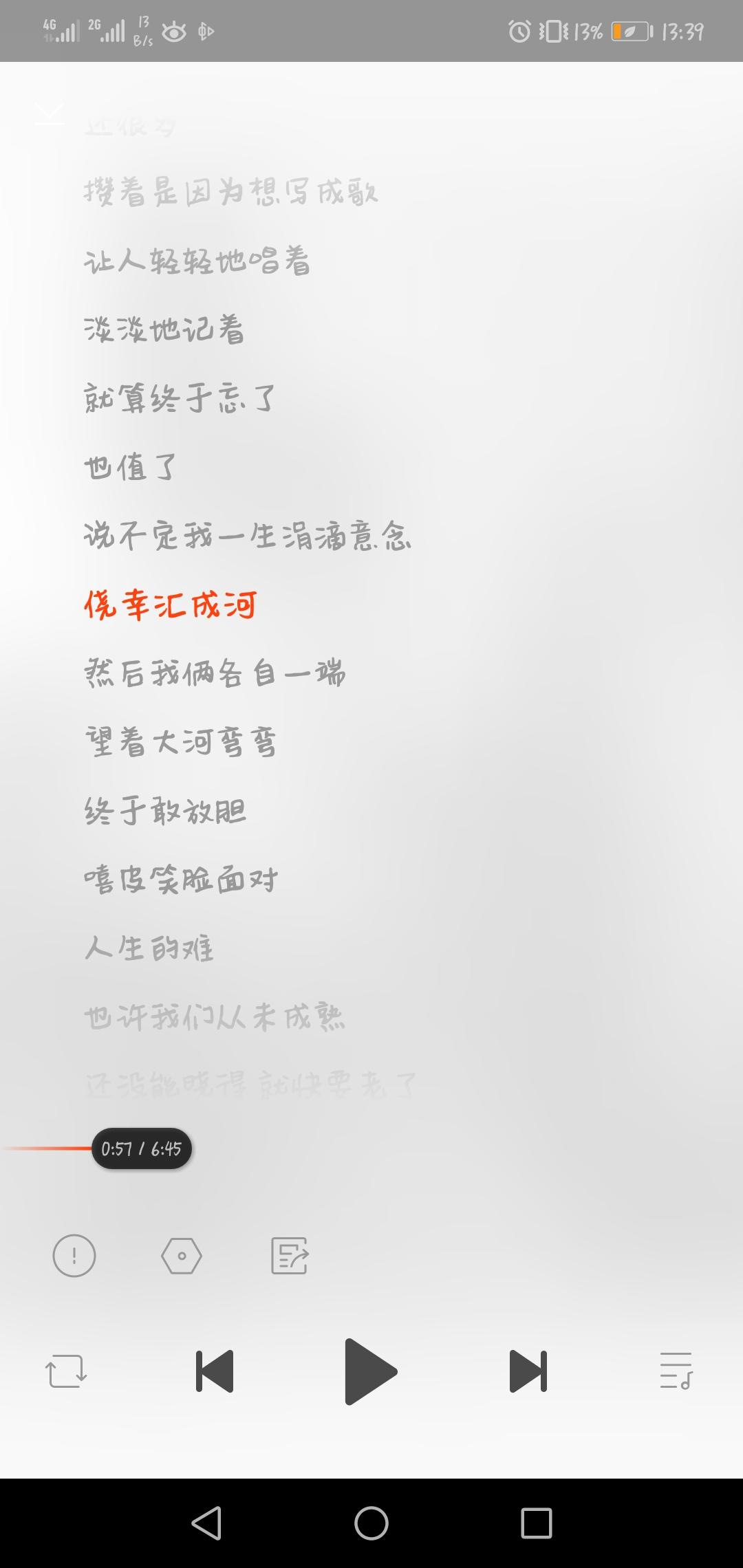This screenshot has height=1568, width=743.
Task: Open the current playlist queue
Action: click(676, 1371)
